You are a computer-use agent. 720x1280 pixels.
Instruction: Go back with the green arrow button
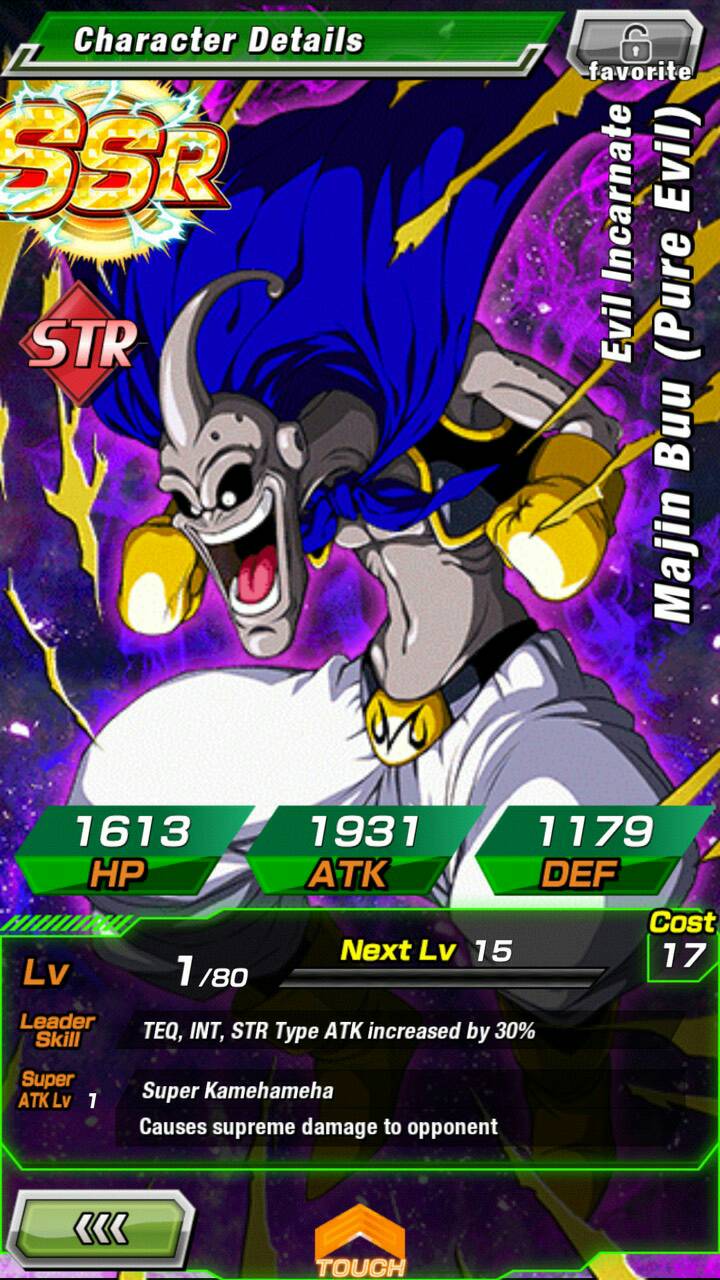tap(103, 1227)
